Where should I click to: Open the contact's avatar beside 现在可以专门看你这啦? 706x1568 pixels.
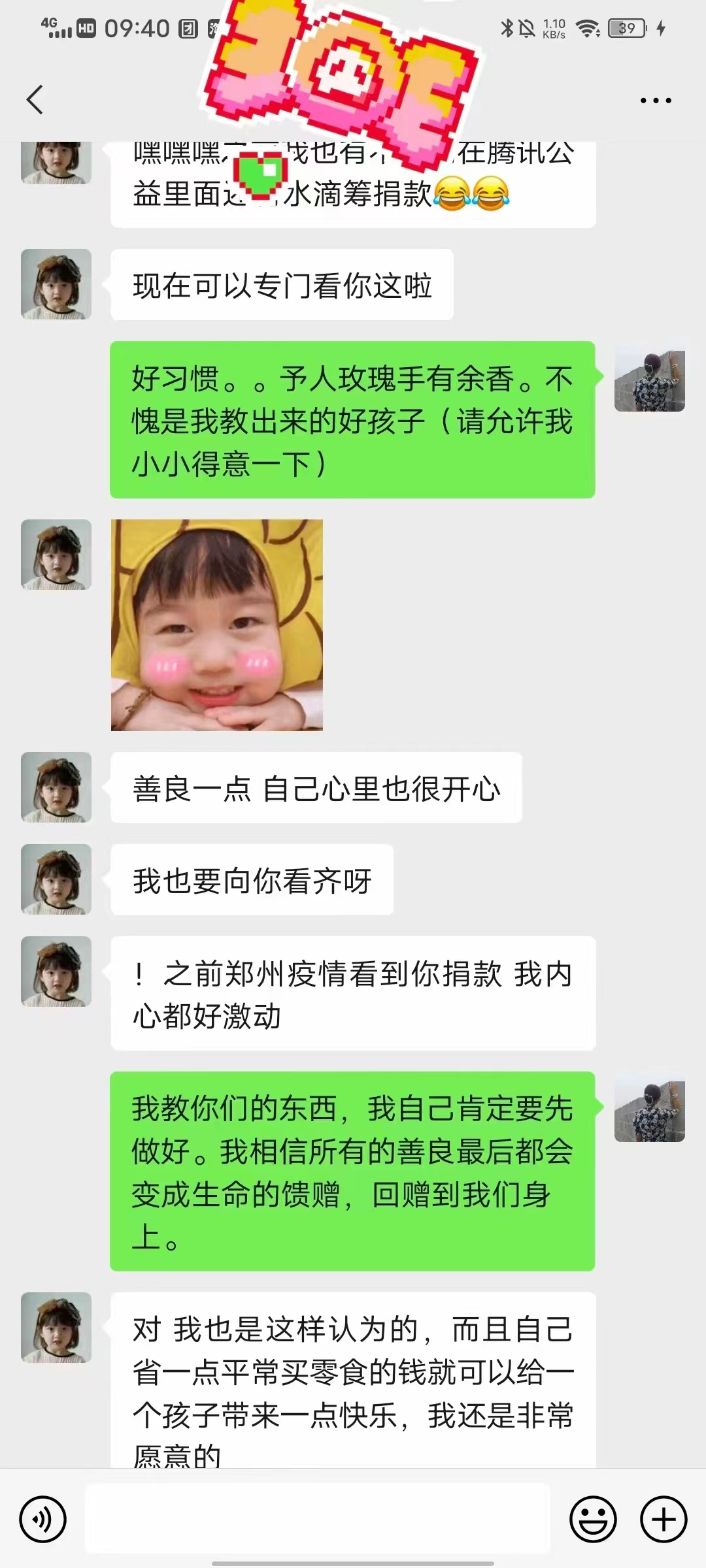[56, 284]
